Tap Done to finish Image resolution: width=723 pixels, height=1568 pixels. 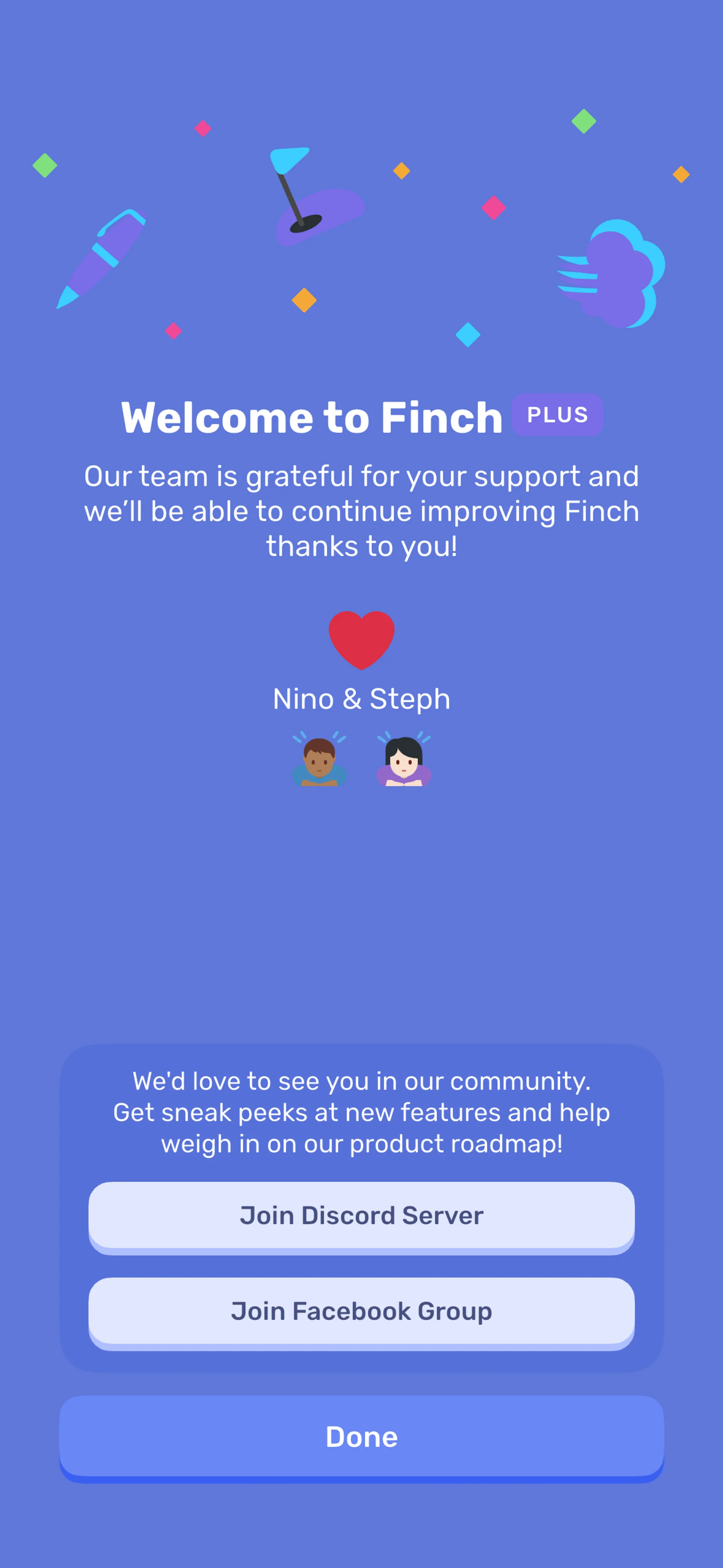click(361, 1437)
